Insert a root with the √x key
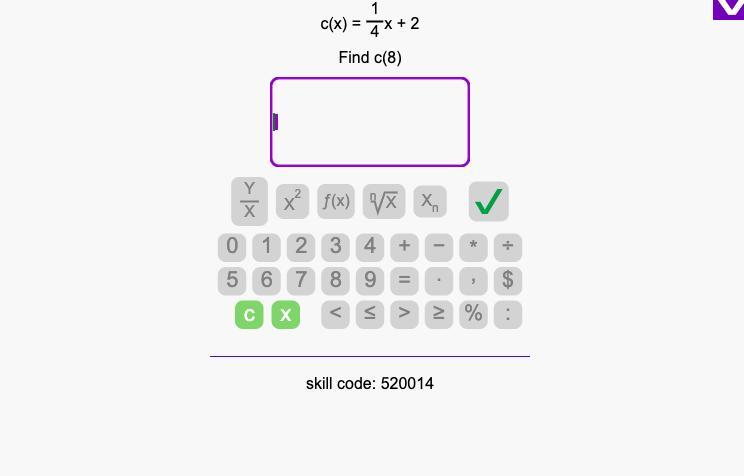The image size is (744, 476). (383, 202)
